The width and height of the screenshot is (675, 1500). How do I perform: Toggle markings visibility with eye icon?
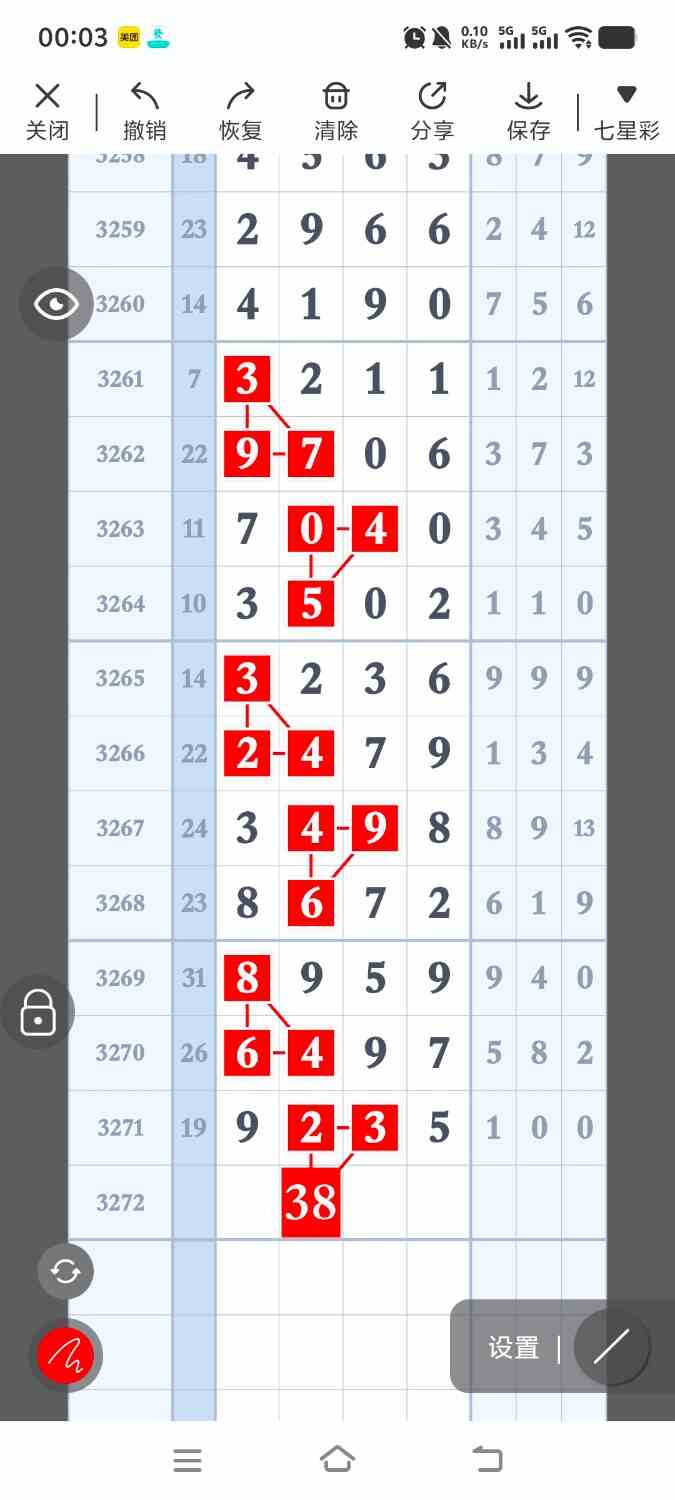57,304
